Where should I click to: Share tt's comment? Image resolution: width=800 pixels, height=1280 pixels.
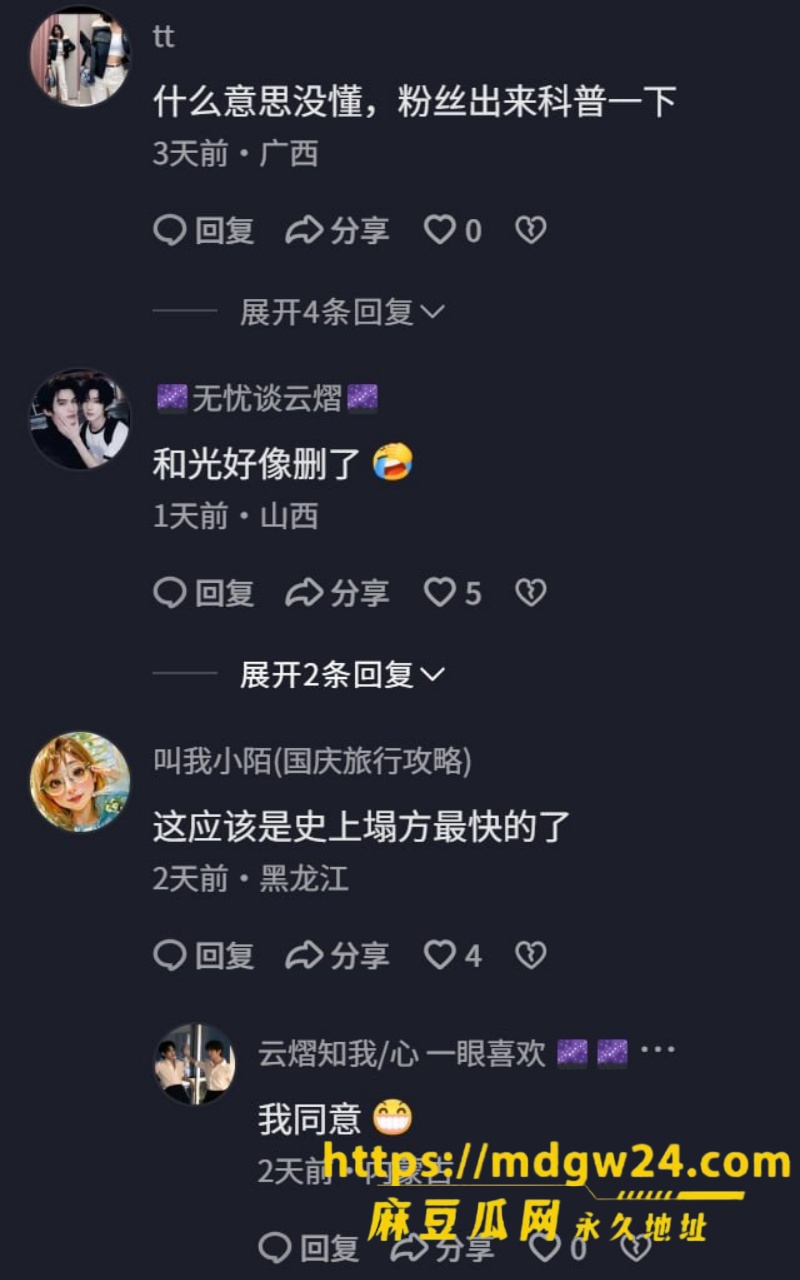click(x=337, y=231)
